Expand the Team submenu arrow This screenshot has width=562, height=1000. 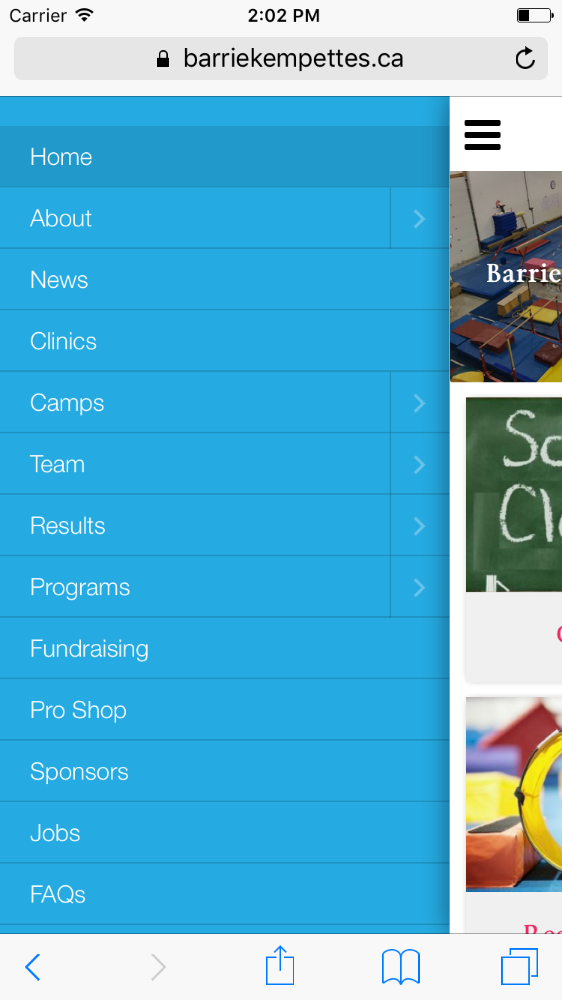[x=420, y=464]
